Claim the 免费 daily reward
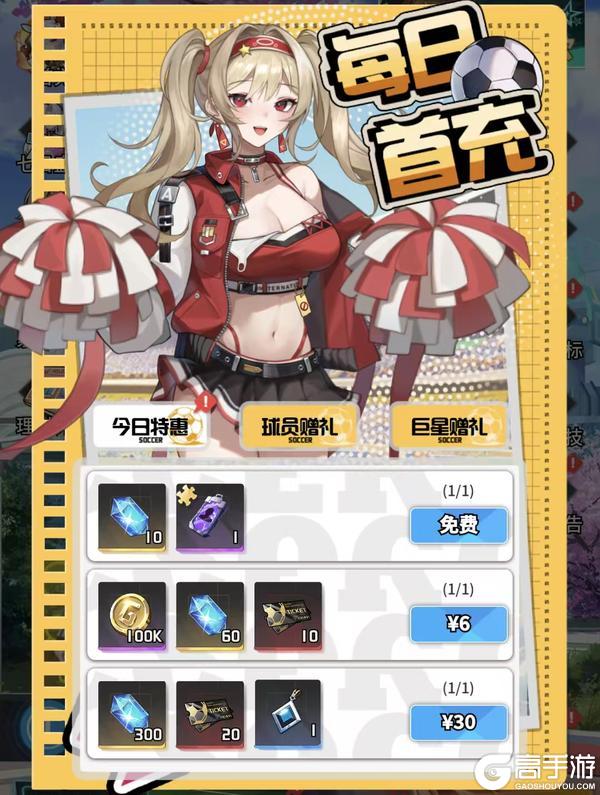This screenshot has height=795, width=600. point(458,525)
